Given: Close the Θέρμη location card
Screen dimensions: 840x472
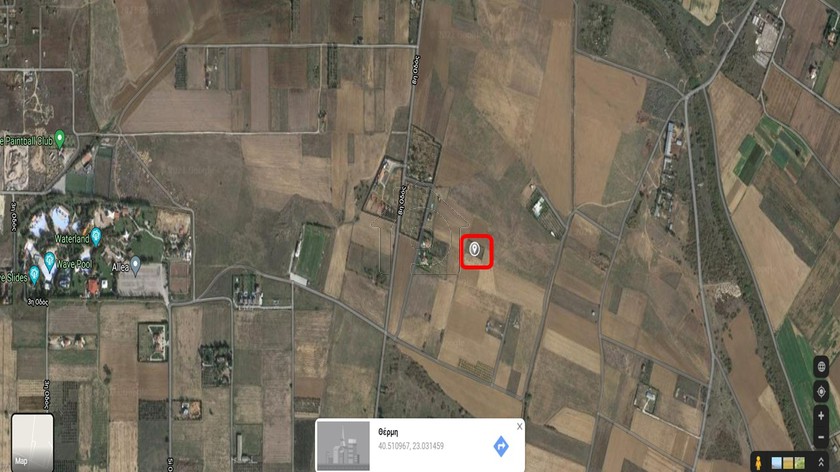Looking at the screenshot, I should pyautogui.click(x=519, y=427).
